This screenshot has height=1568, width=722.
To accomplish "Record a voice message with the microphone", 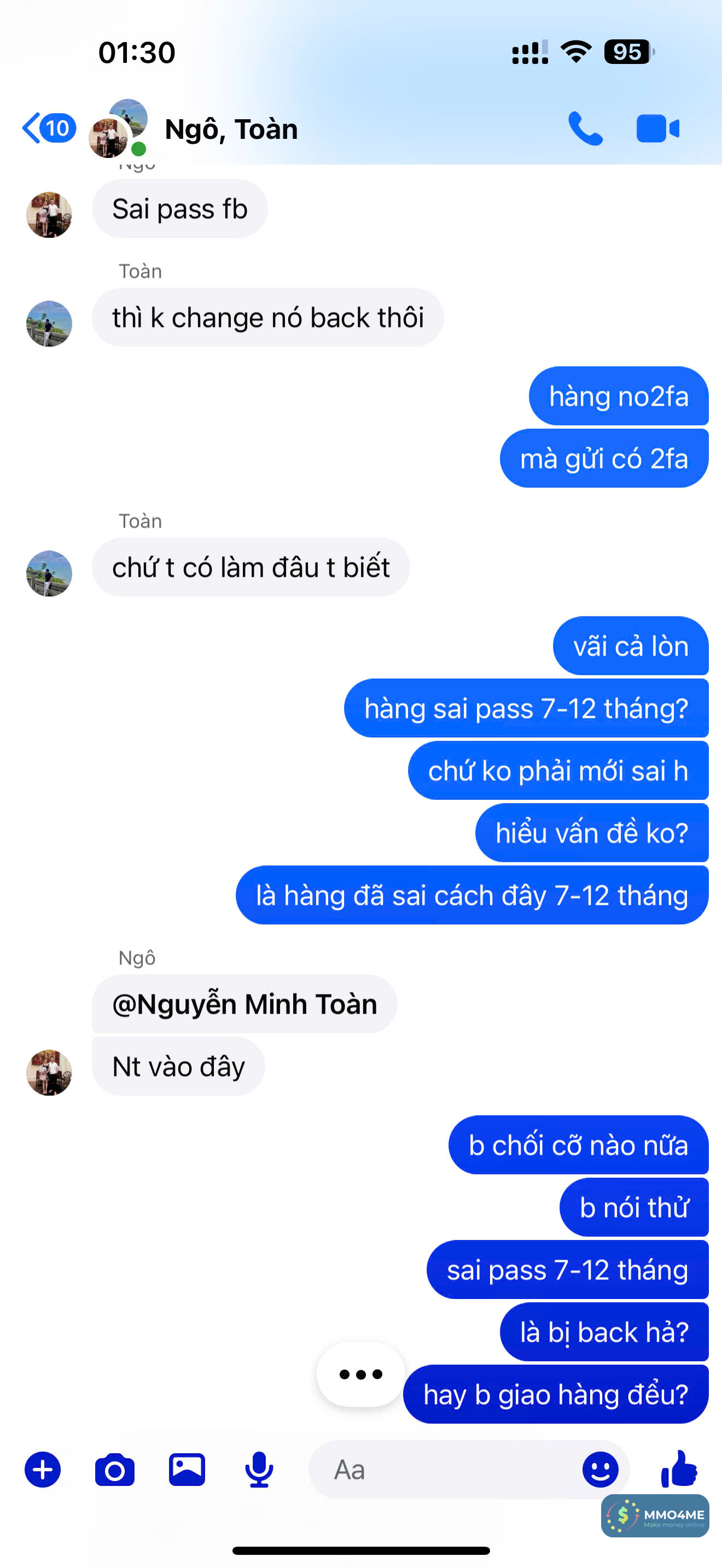I will coord(259,1470).
